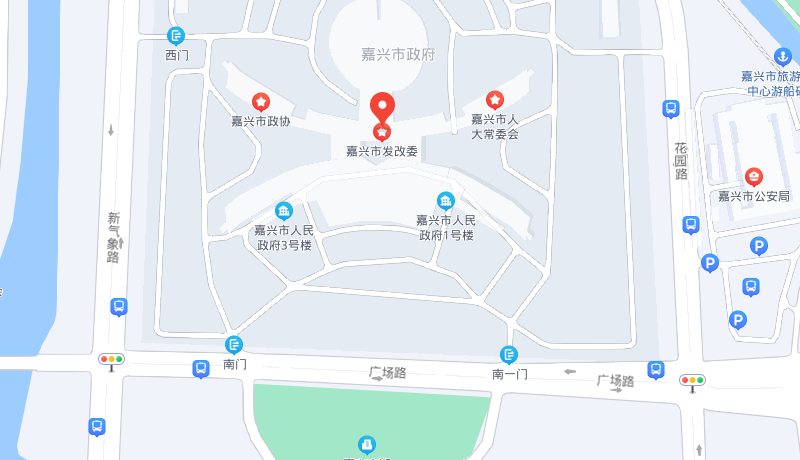The width and height of the screenshot is (800, 460).
Task: Open the 南门 gate marker
Action: click(x=234, y=346)
